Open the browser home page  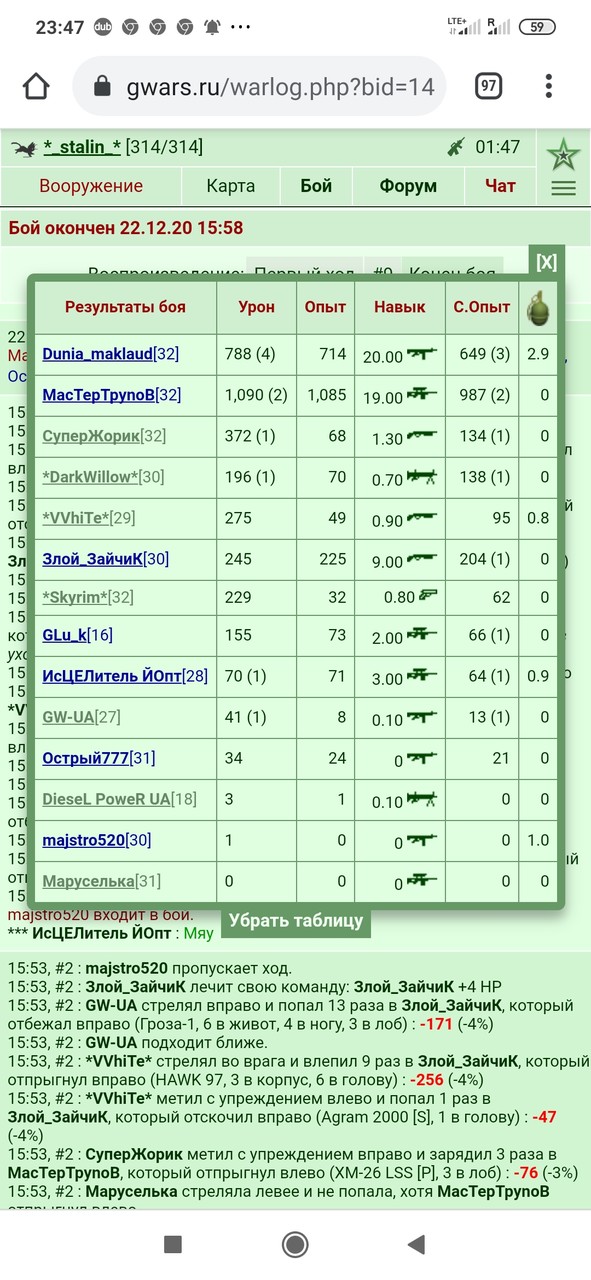tap(36, 86)
